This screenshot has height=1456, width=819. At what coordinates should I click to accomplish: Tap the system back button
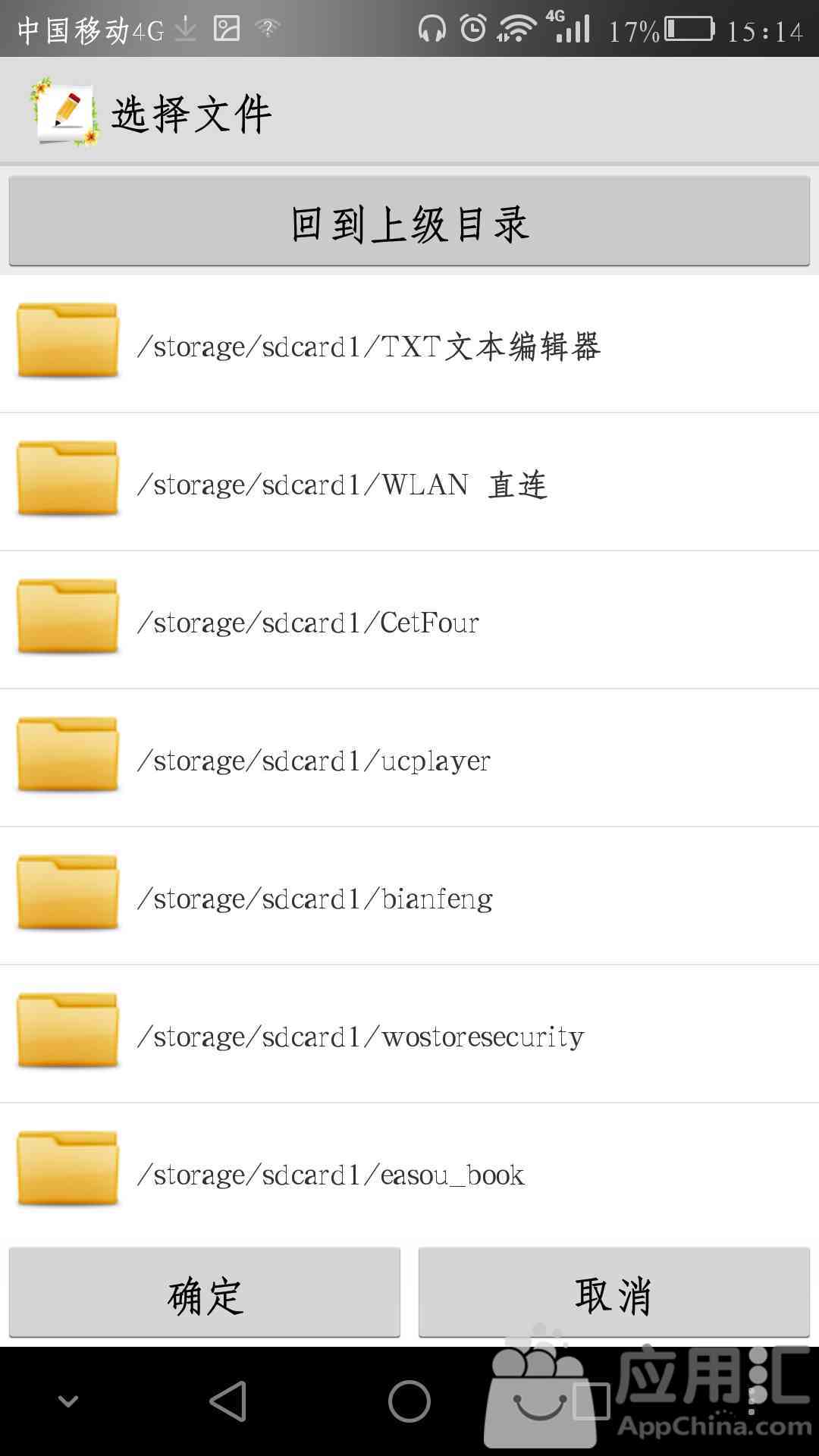click(x=228, y=1401)
